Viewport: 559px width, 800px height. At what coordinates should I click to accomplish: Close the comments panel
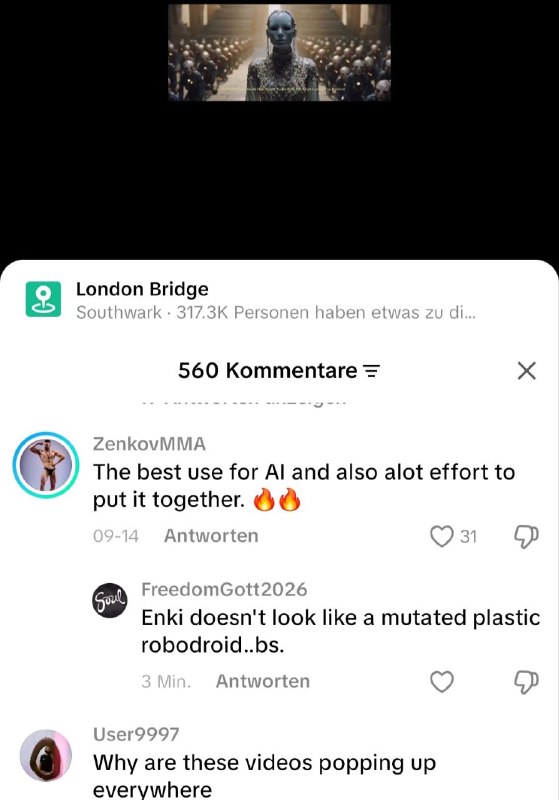point(526,371)
